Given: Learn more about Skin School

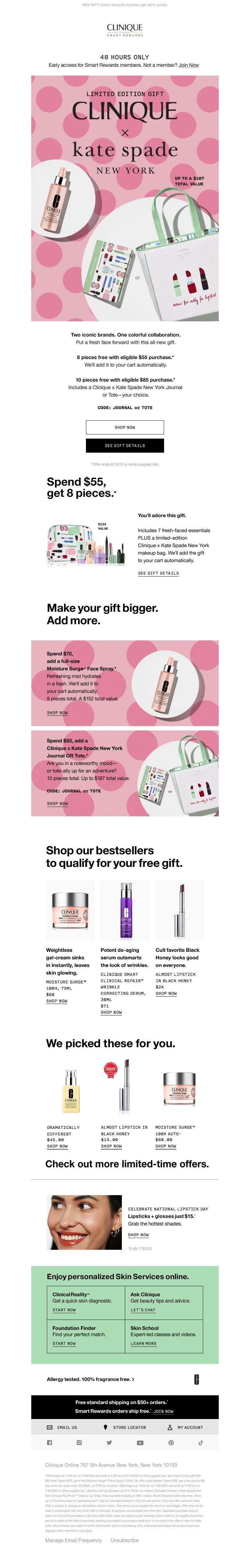Looking at the screenshot, I should pos(143,1343).
